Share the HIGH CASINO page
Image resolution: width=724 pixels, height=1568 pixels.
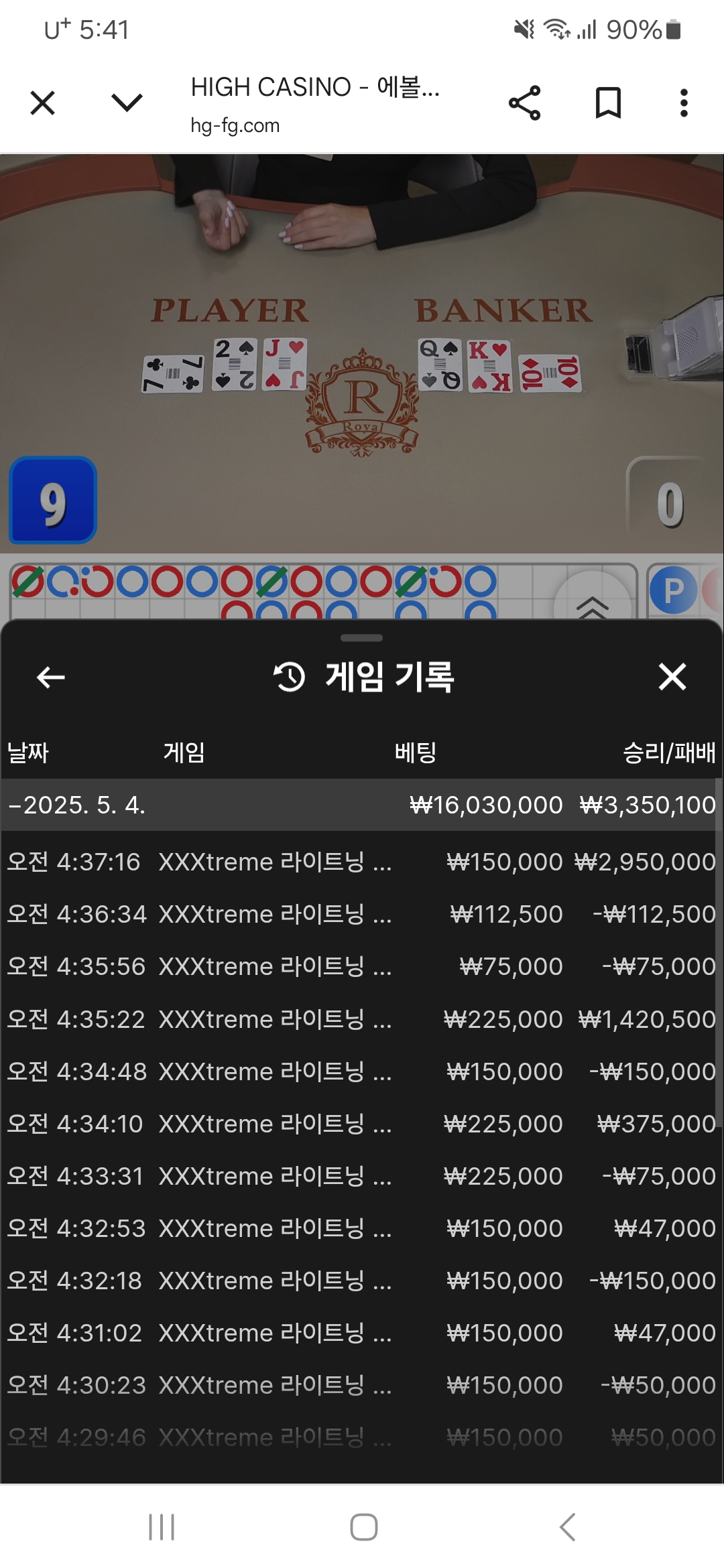click(524, 103)
